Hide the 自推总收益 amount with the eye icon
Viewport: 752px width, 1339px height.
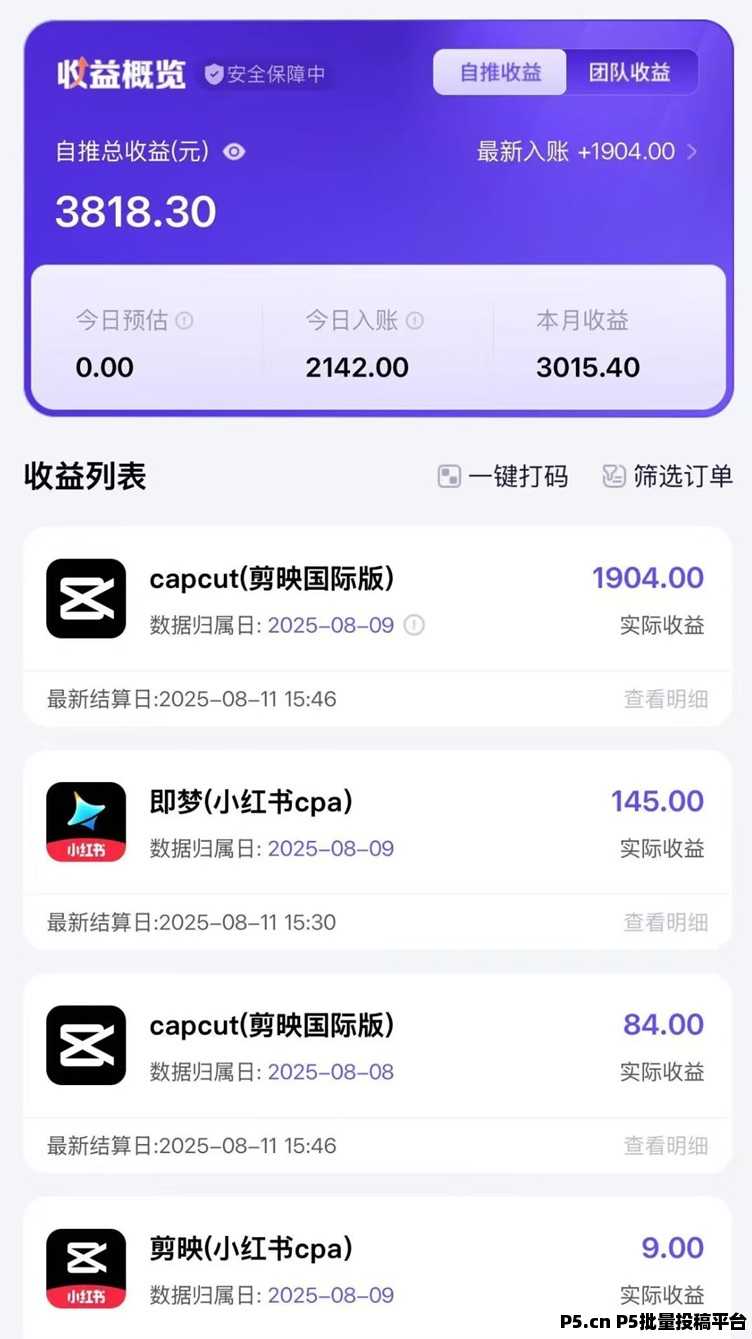pos(234,152)
